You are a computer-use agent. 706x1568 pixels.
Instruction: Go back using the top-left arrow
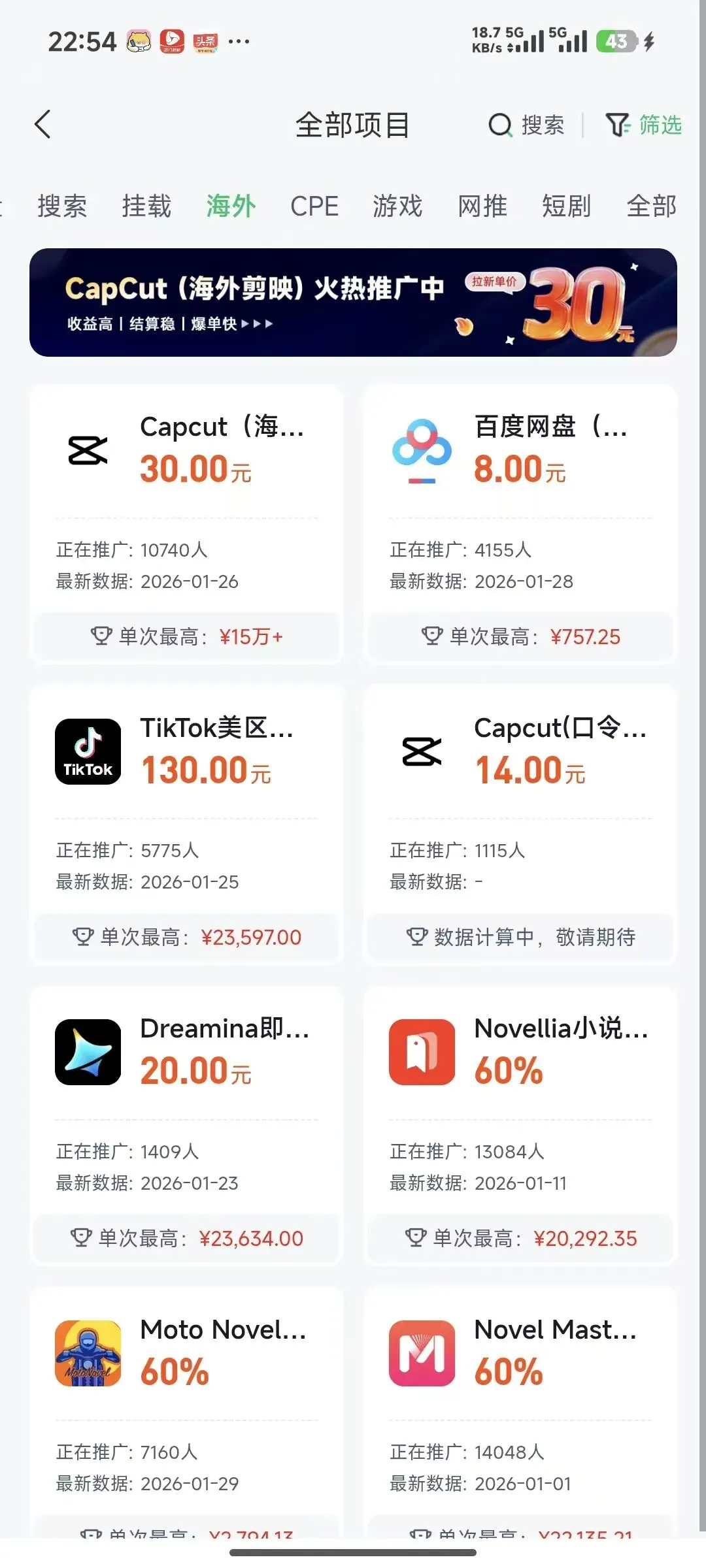(x=43, y=124)
